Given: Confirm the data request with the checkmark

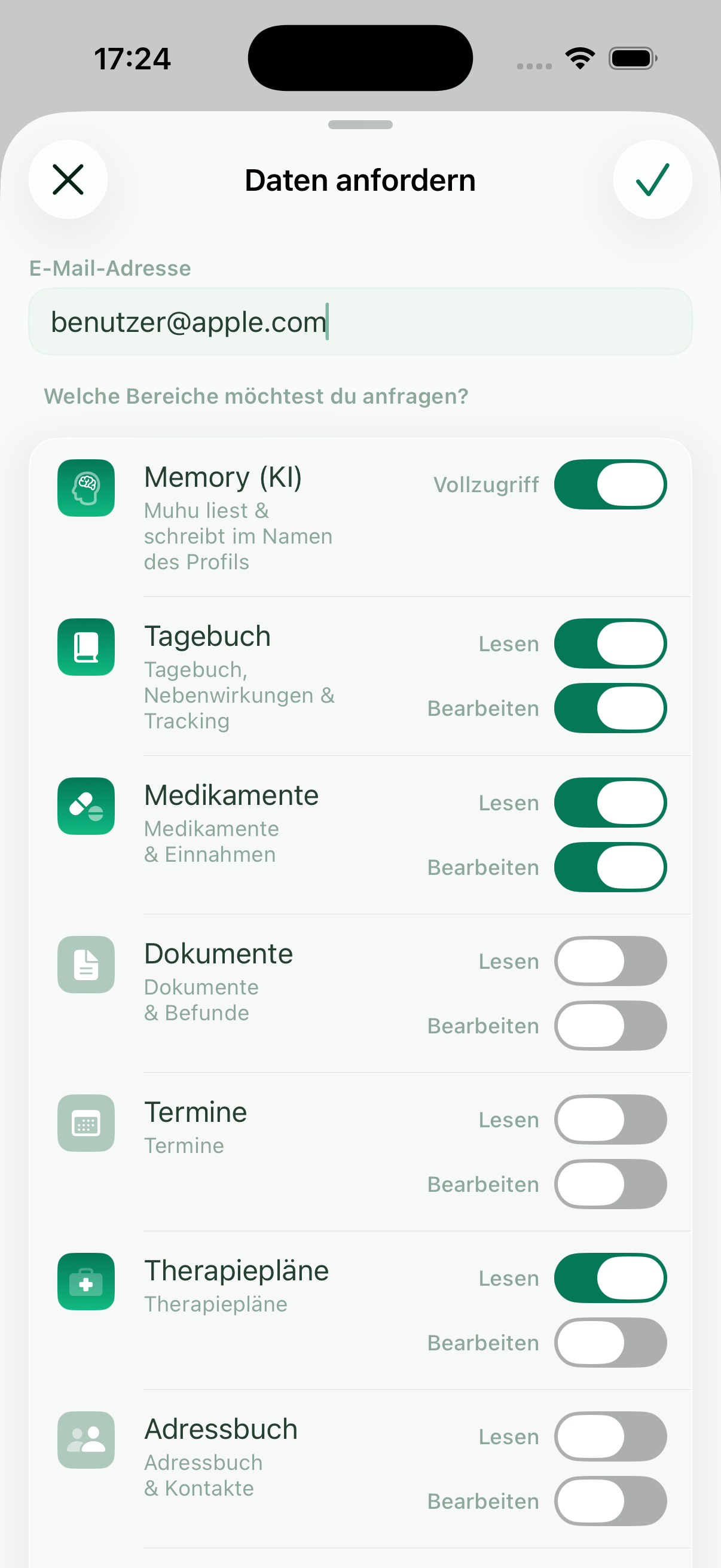Looking at the screenshot, I should (x=652, y=179).
